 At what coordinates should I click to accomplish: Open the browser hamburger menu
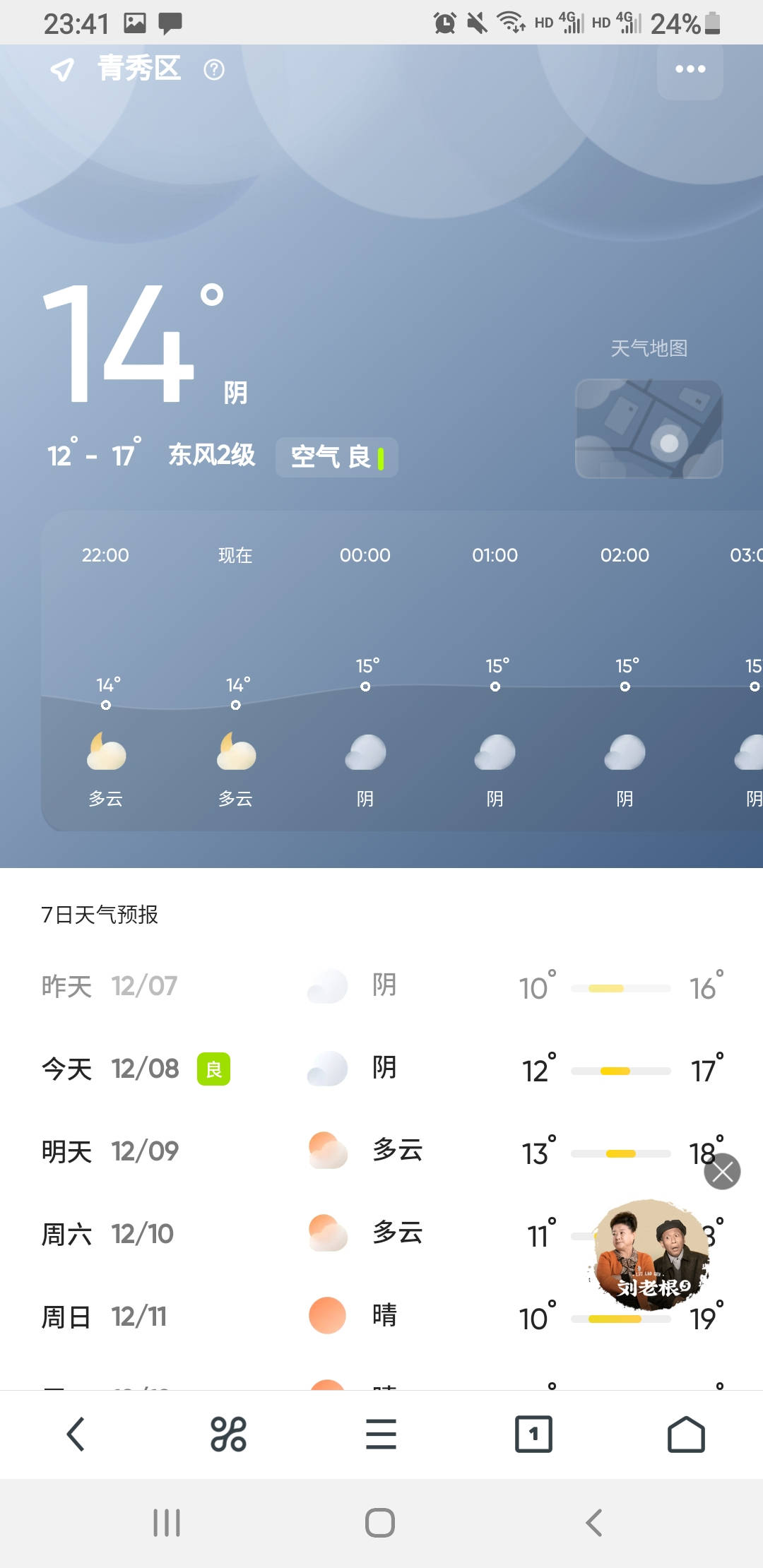(x=381, y=1435)
